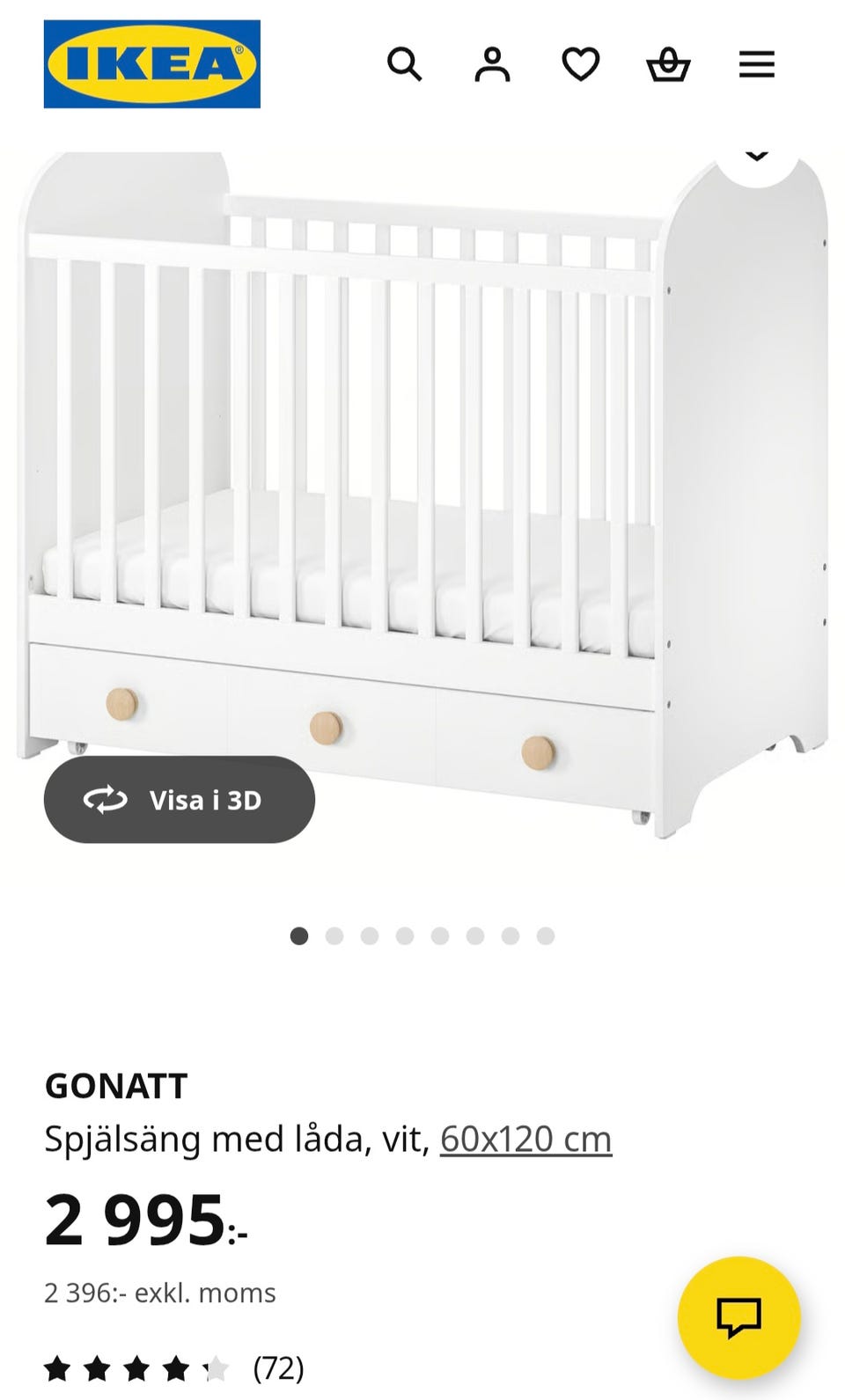
Task: Open the shopping basket
Action: pos(668,64)
